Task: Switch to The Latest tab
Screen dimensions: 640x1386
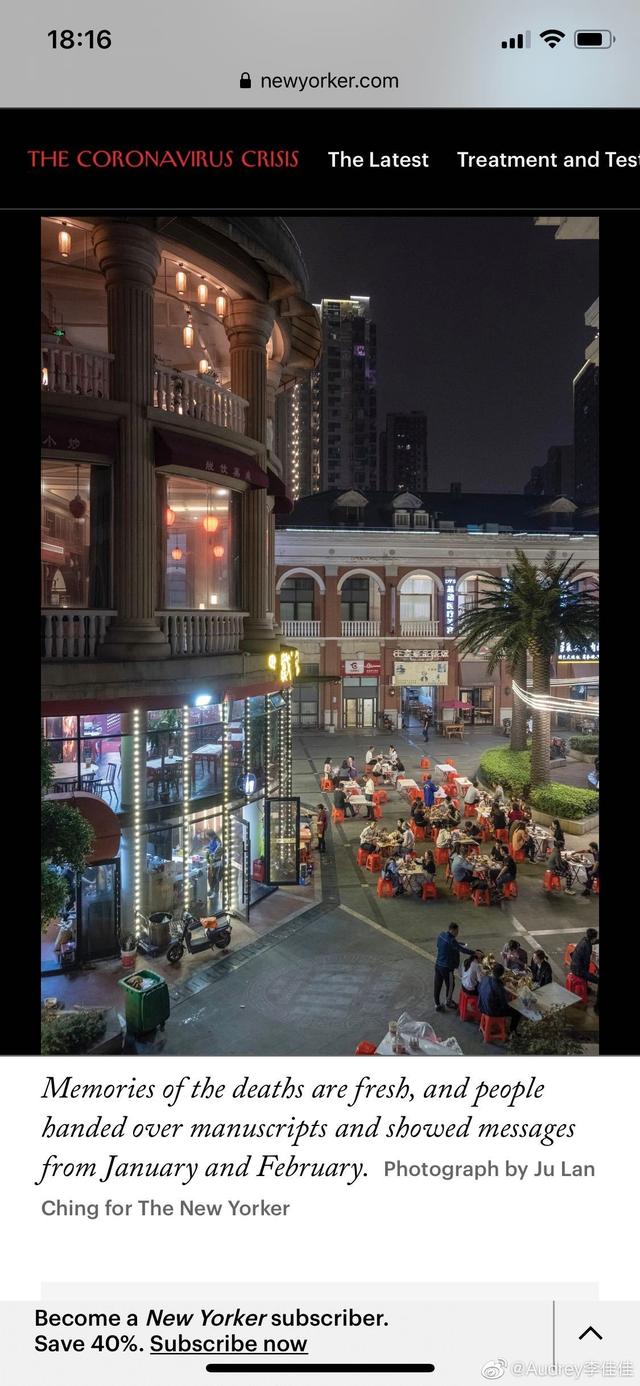Action: click(x=378, y=159)
